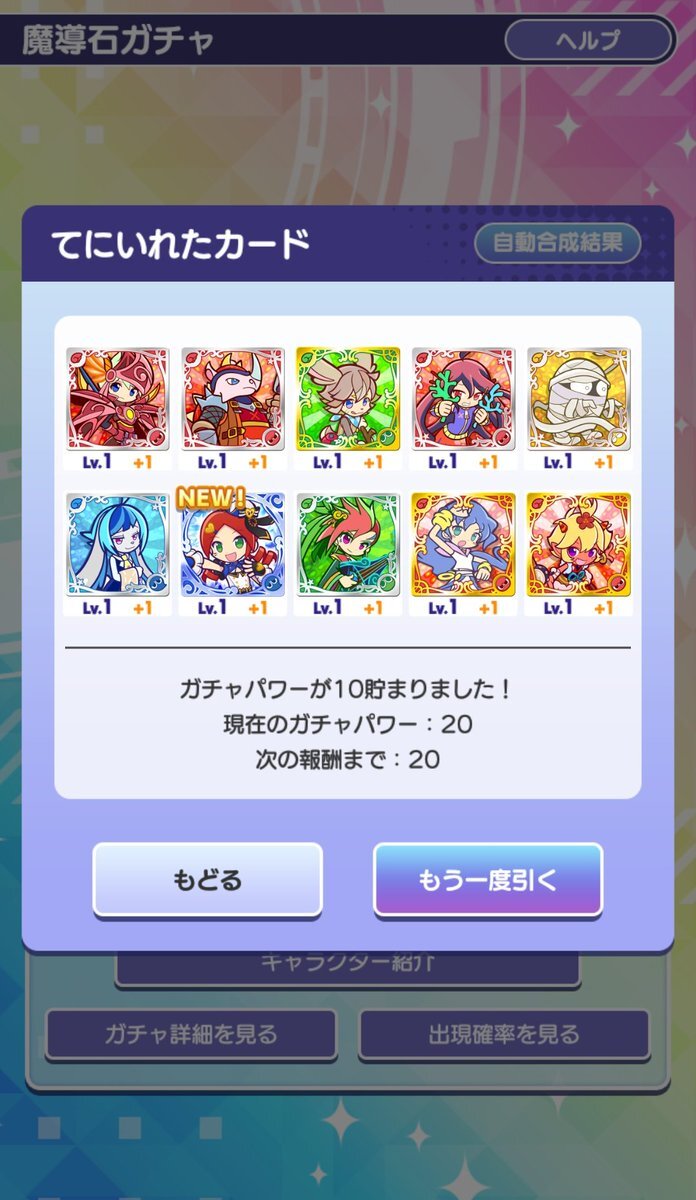
Task: Tap もどる to go back
Action: [x=207, y=879]
